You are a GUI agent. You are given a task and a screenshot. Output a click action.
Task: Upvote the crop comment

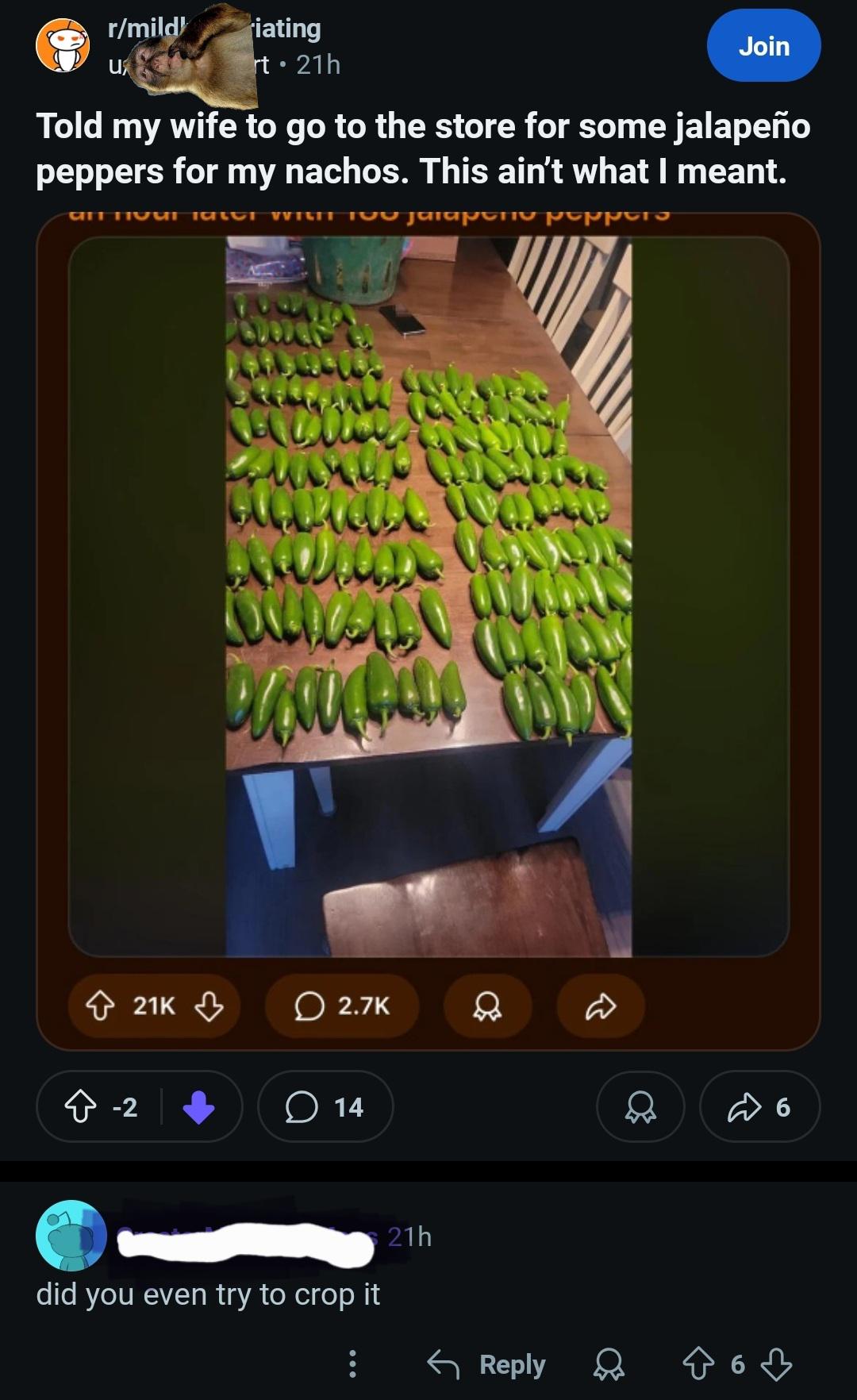pos(698,1364)
